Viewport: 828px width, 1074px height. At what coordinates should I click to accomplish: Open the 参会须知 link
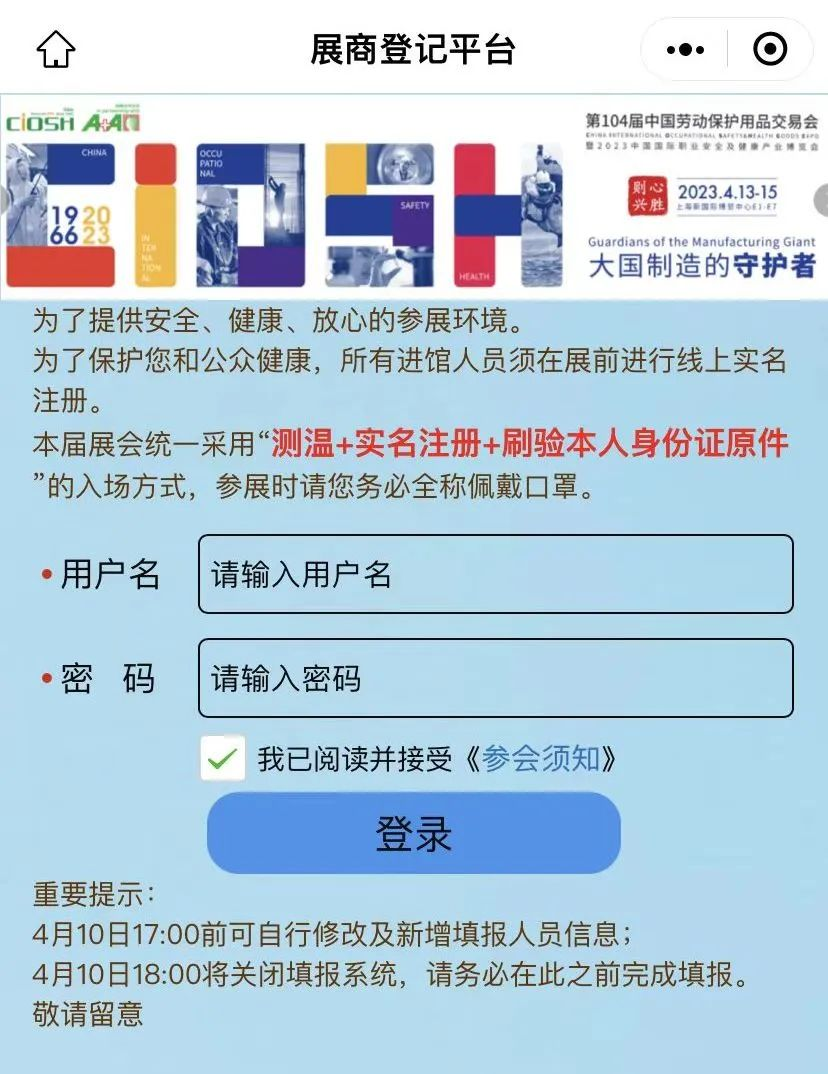540,759
